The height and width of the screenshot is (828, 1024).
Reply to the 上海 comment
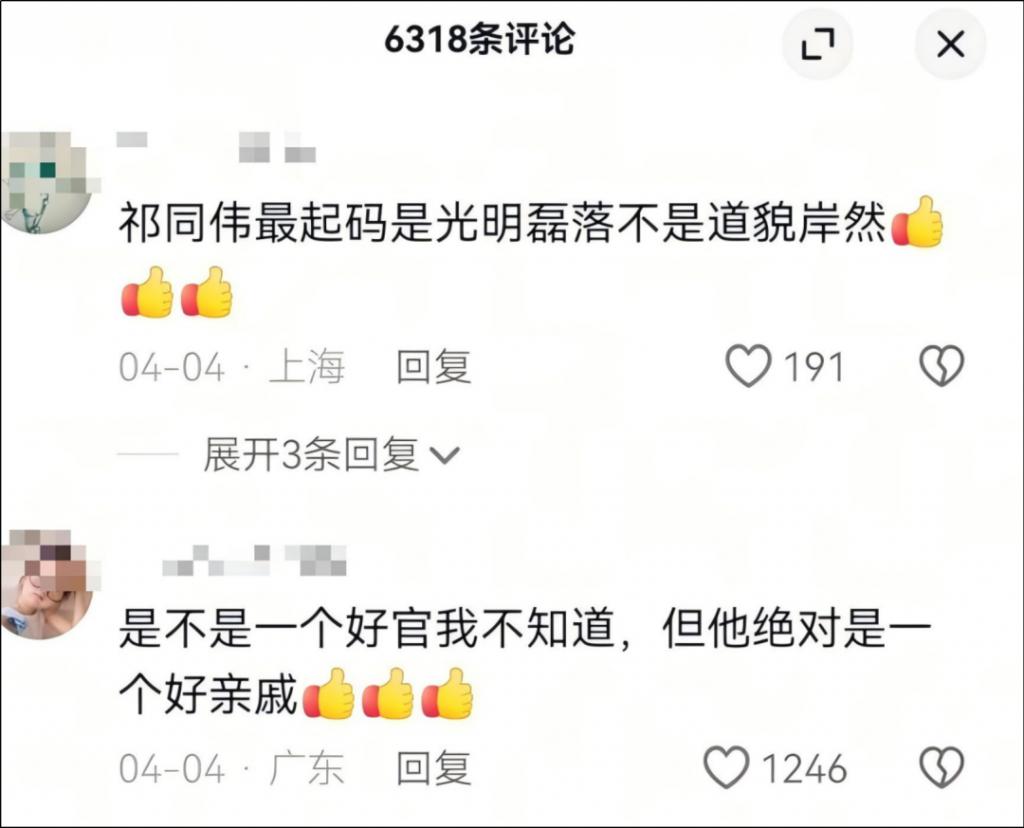(433, 368)
